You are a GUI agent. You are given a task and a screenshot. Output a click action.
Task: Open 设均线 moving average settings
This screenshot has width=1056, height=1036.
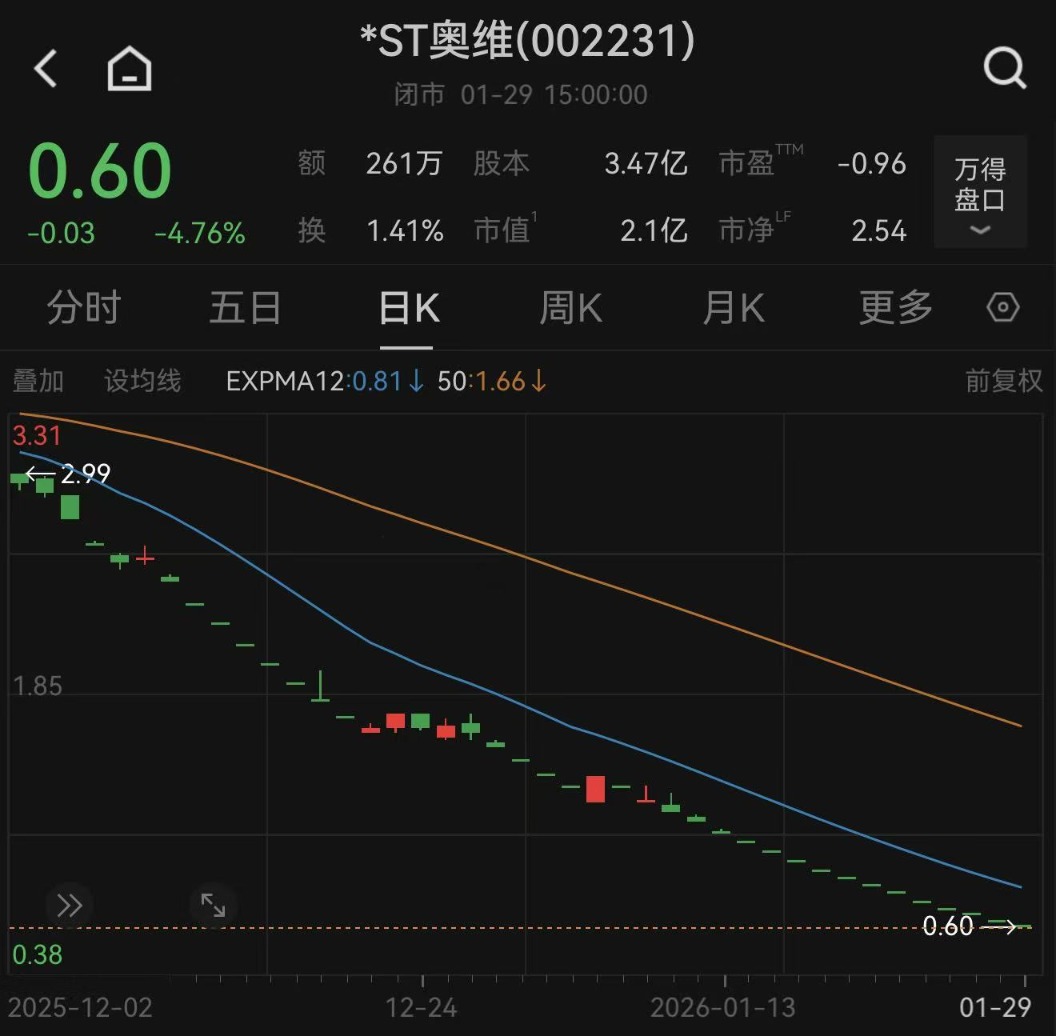pyautogui.click(x=143, y=381)
